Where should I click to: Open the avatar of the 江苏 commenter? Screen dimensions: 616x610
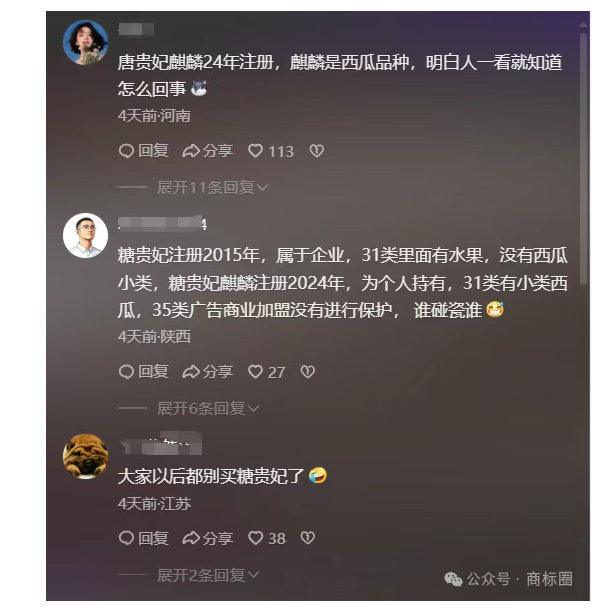tap(85, 456)
